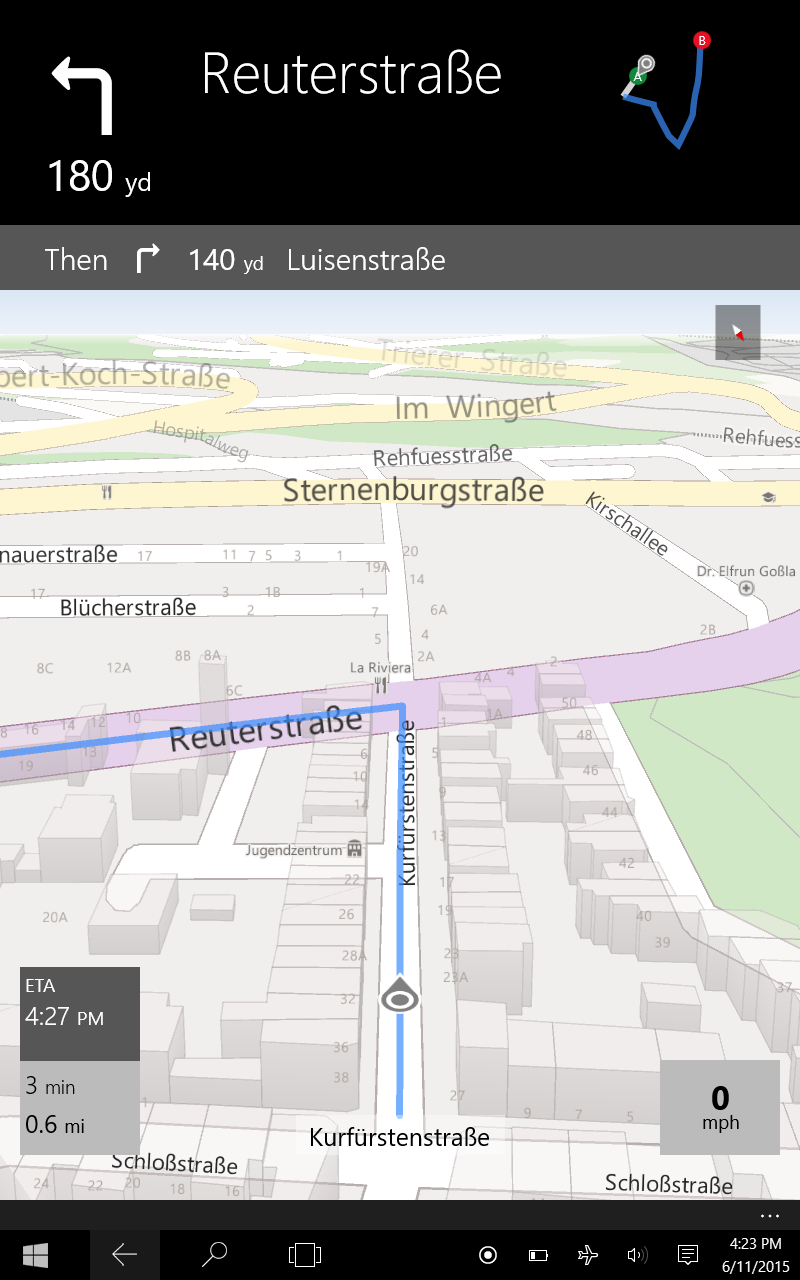
Task: Tap the Reuterstraße turn instruction banner
Action: tap(400, 112)
